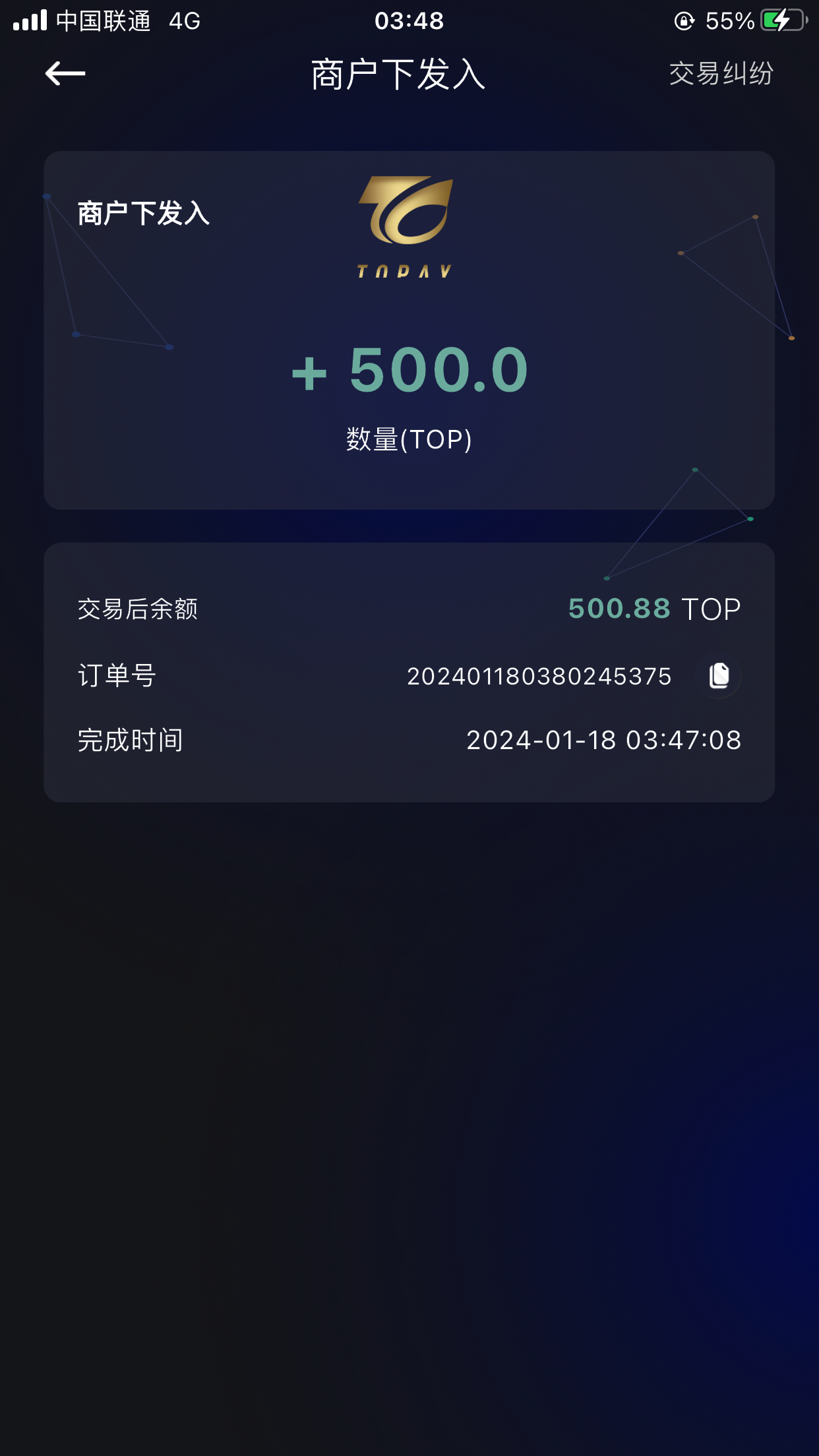Copy the order number 订单号

(x=719, y=676)
